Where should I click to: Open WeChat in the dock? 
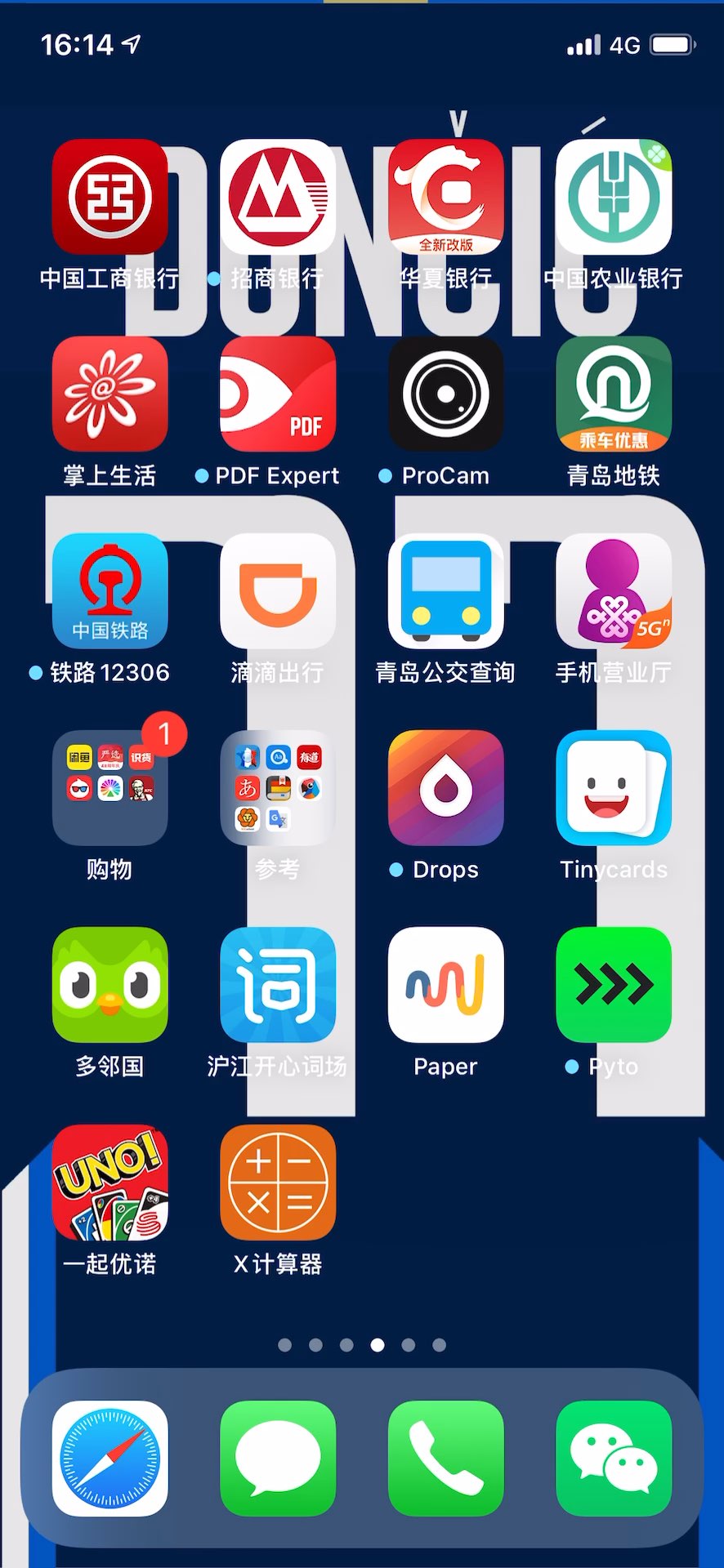[613, 1458]
